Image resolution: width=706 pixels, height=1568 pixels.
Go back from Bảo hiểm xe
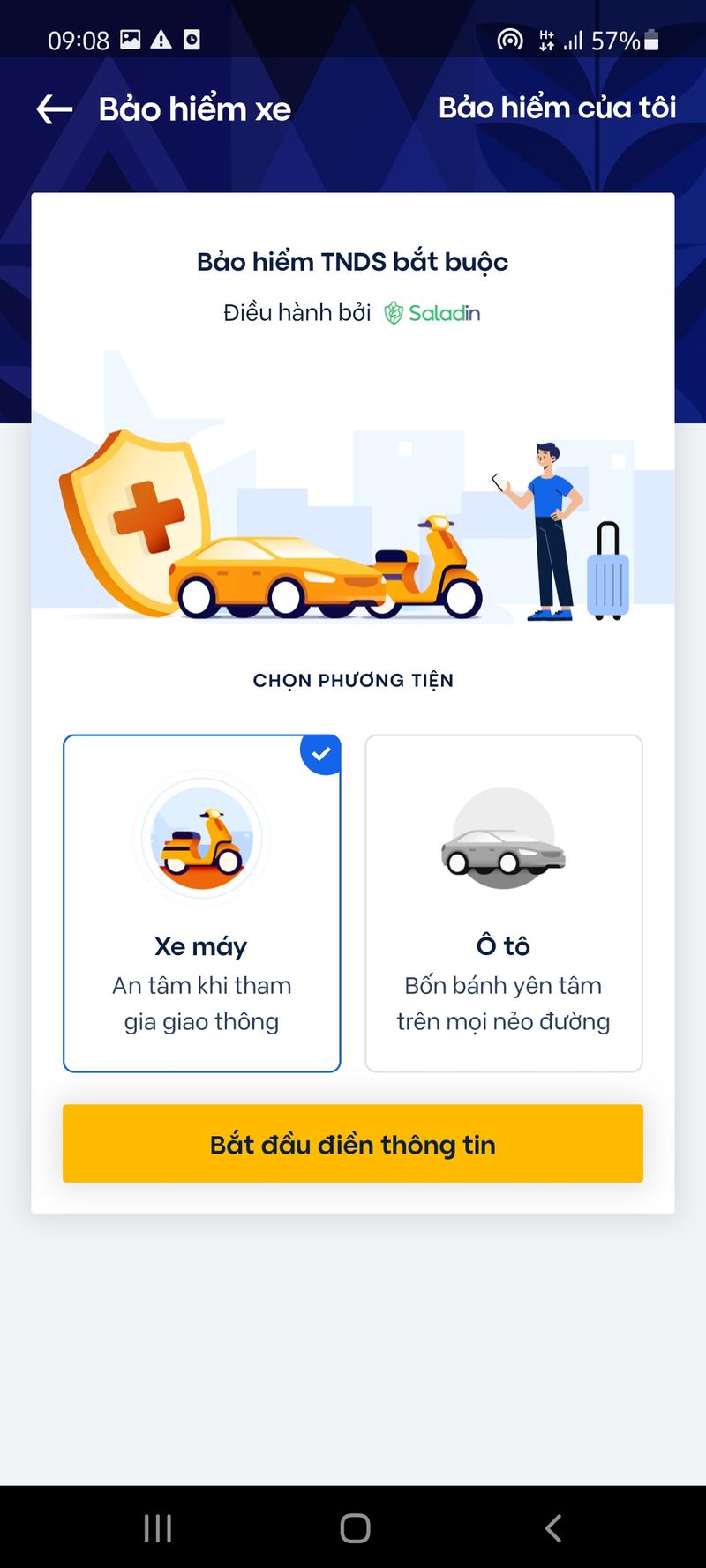55,109
